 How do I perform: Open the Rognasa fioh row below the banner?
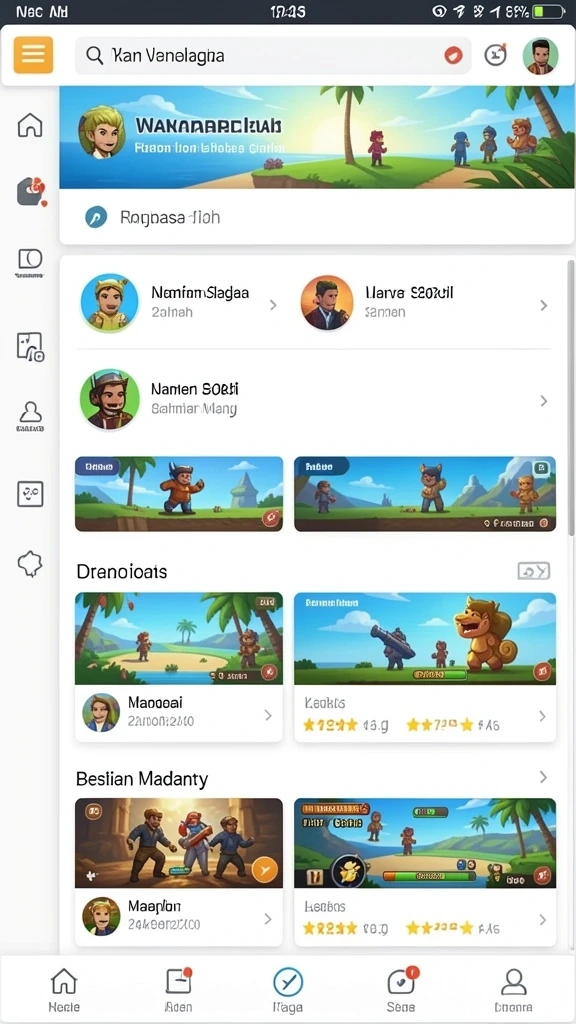click(317, 217)
